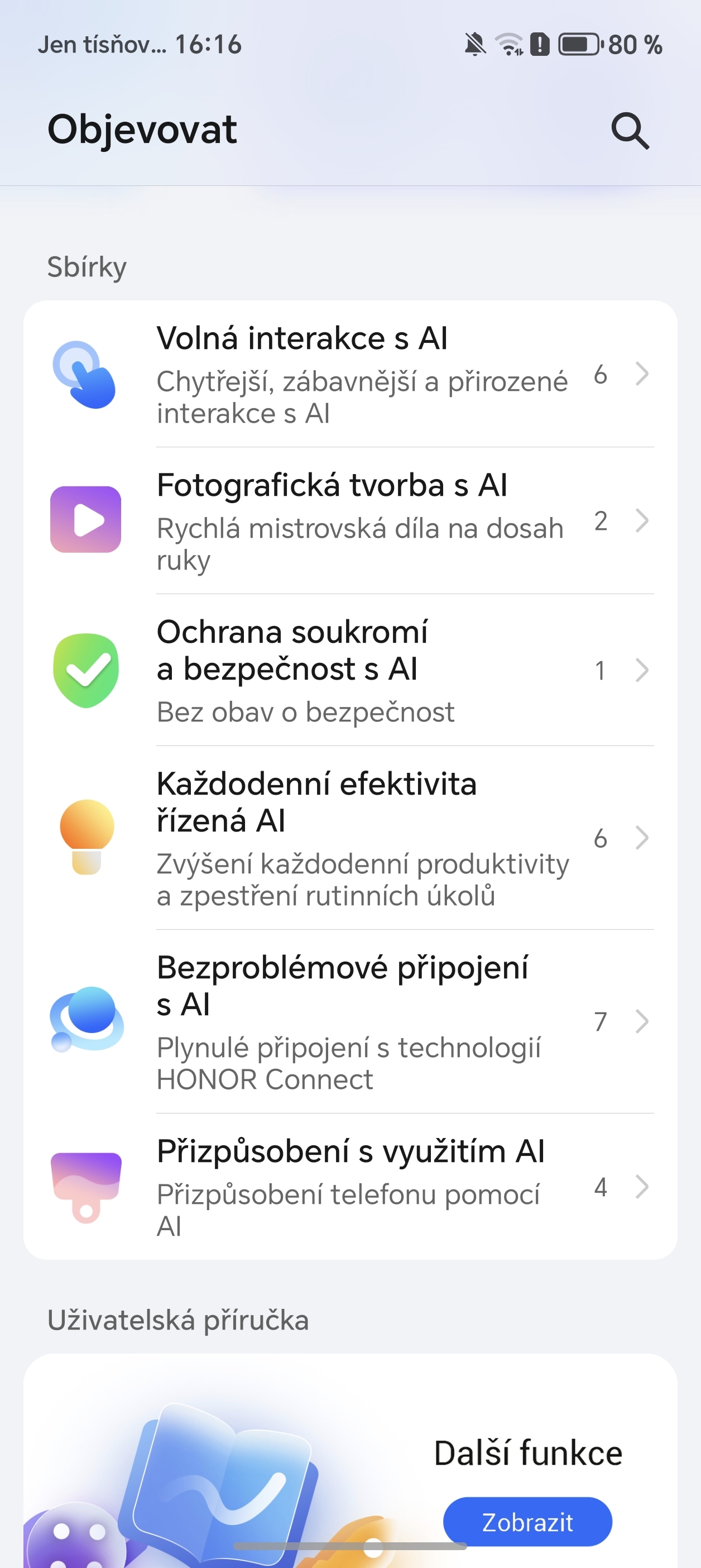
Task: Expand Přizpůsobení s využitím AI via its chevron
Action: click(643, 1187)
